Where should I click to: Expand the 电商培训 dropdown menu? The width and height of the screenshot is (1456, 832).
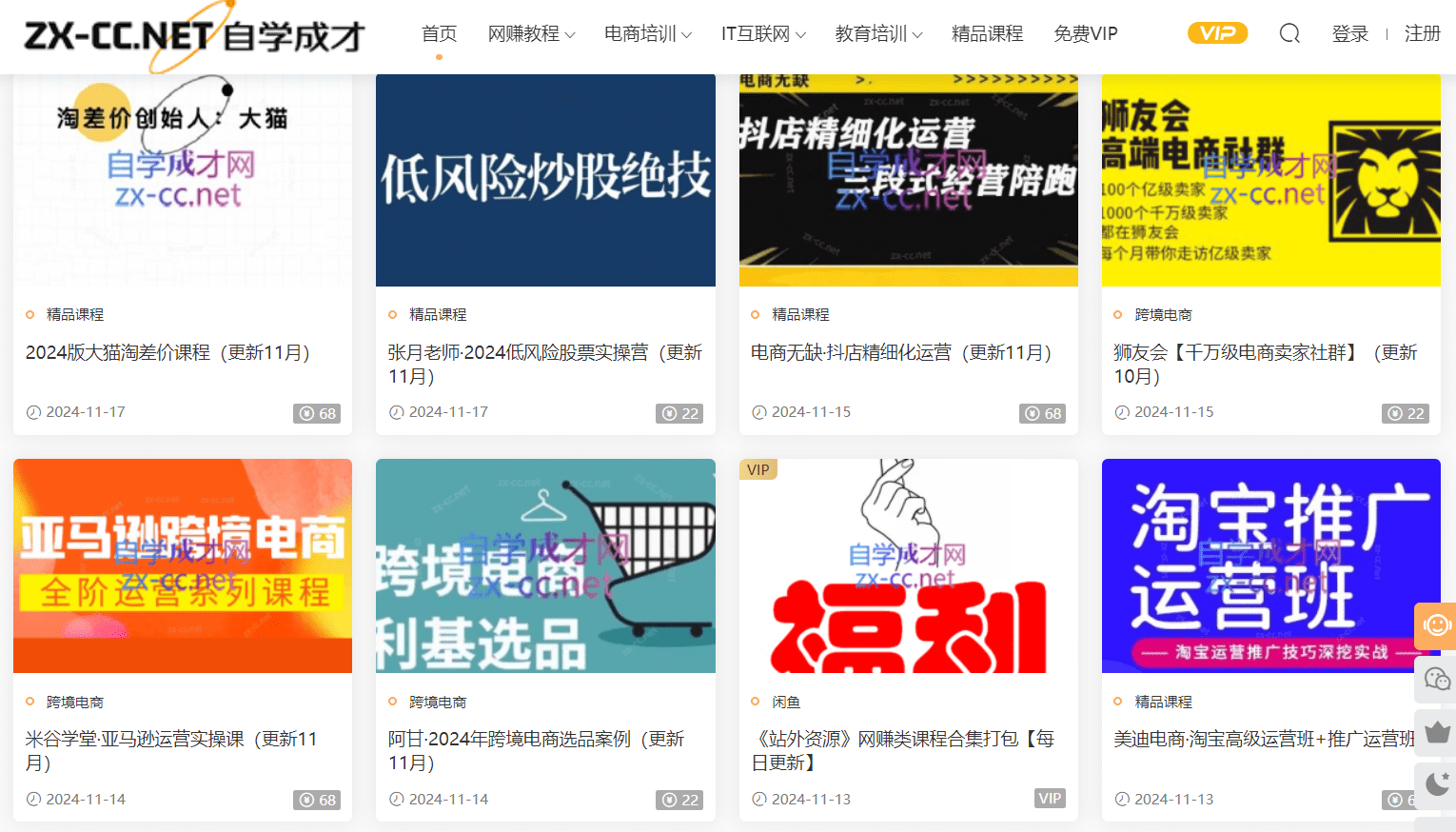tap(648, 34)
